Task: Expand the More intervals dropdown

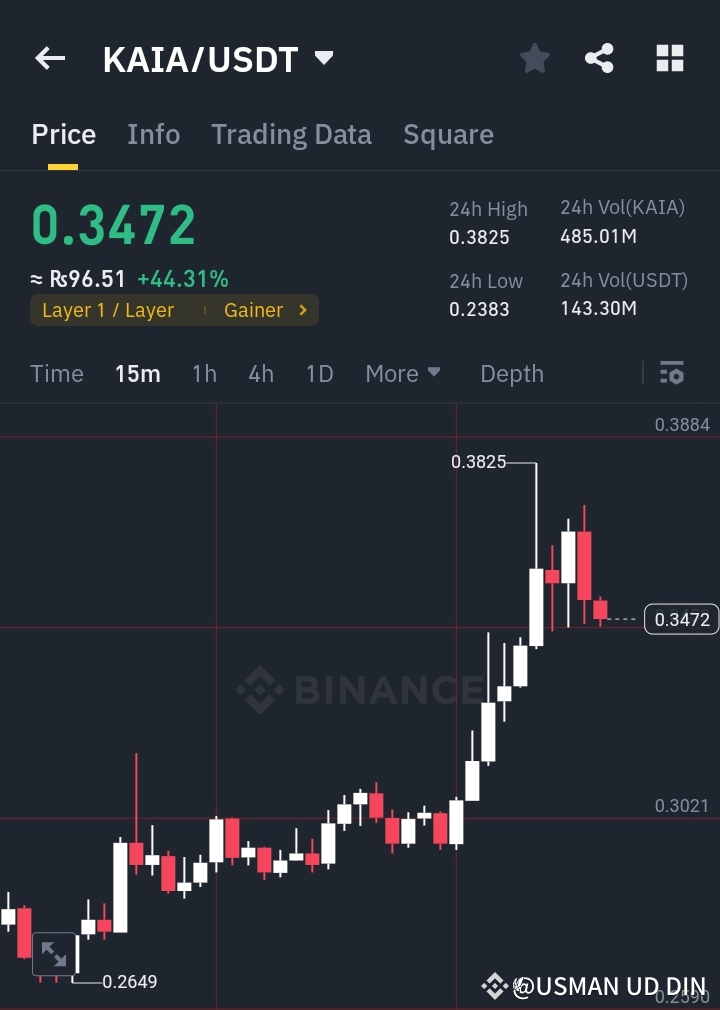Action: point(403,373)
